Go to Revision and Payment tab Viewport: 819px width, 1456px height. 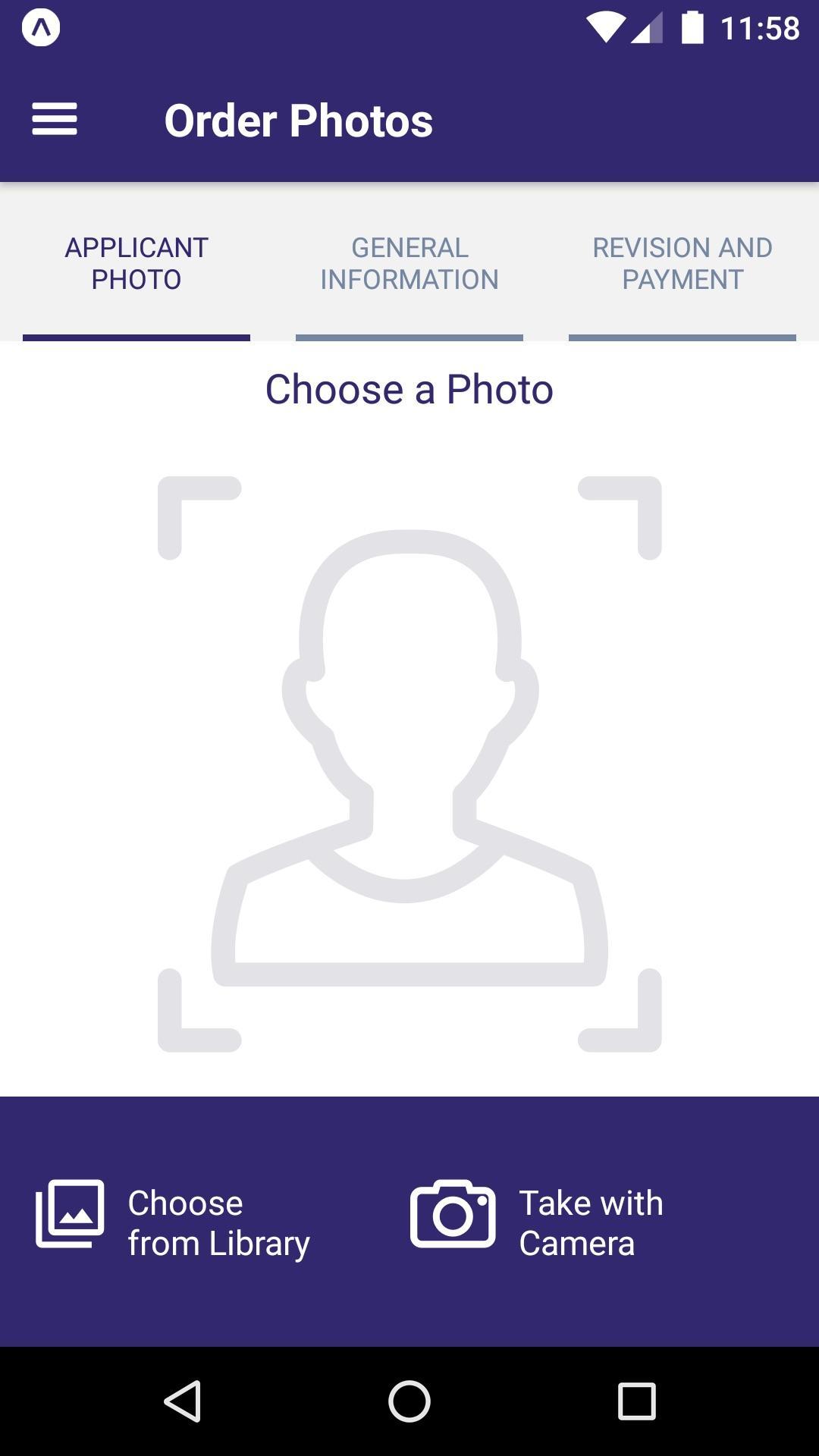coord(682,264)
